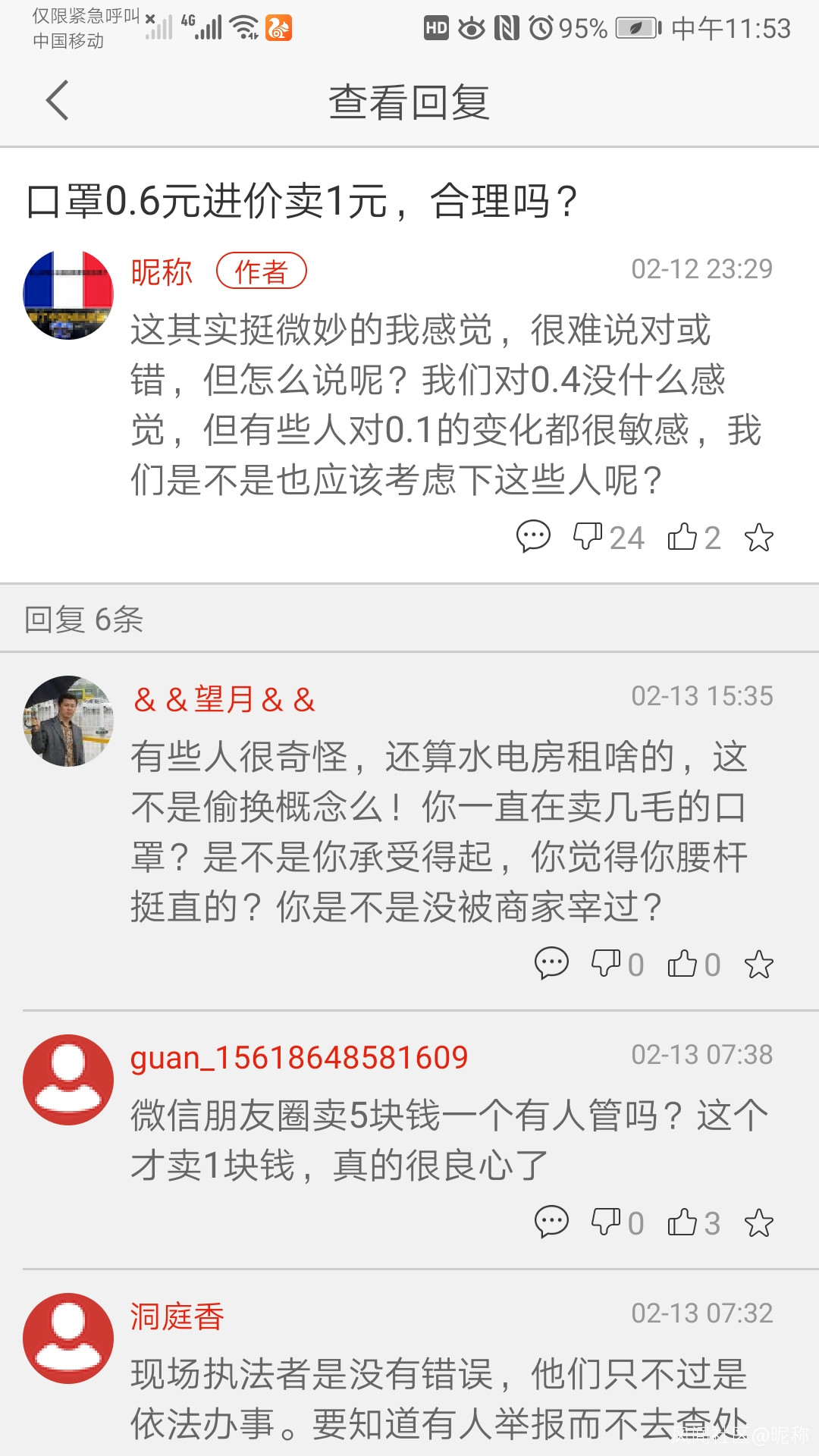Reply to ＆＆望月＆＆'s comment
Image resolution: width=819 pixels, height=1456 pixels.
551,963
